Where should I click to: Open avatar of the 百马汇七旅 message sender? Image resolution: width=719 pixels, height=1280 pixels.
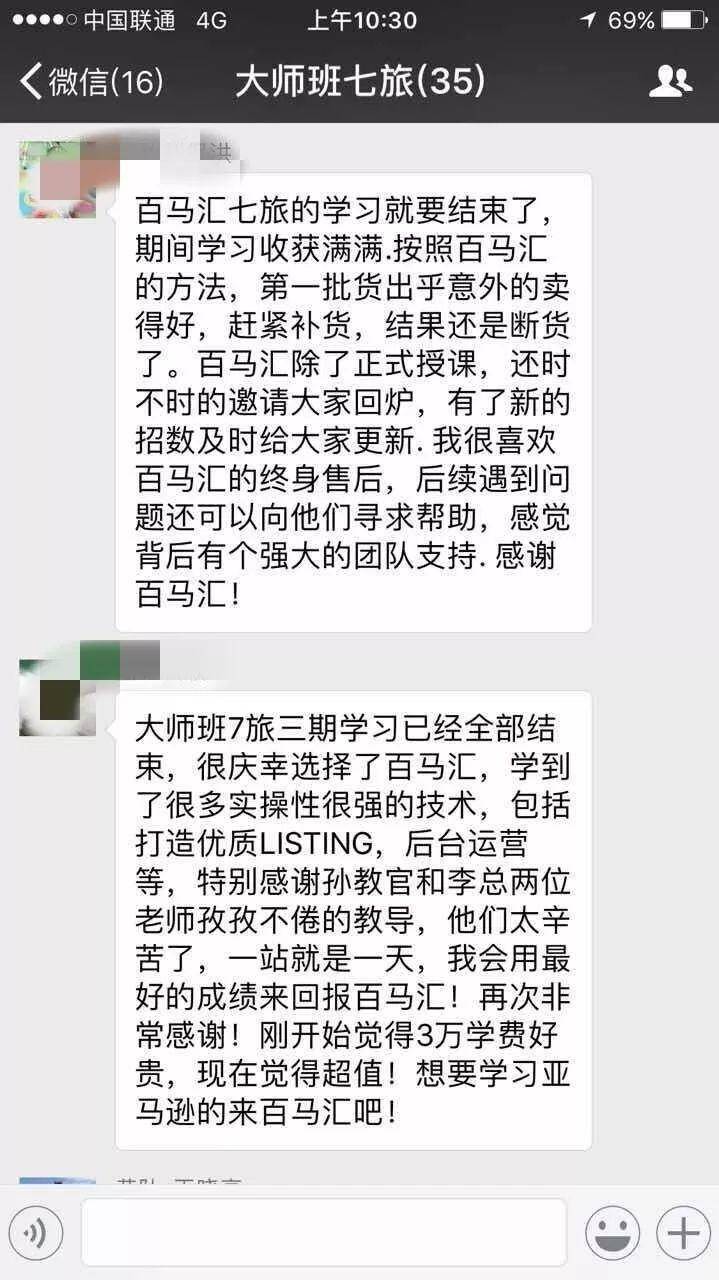pyautogui.click(x=57, y=180)
